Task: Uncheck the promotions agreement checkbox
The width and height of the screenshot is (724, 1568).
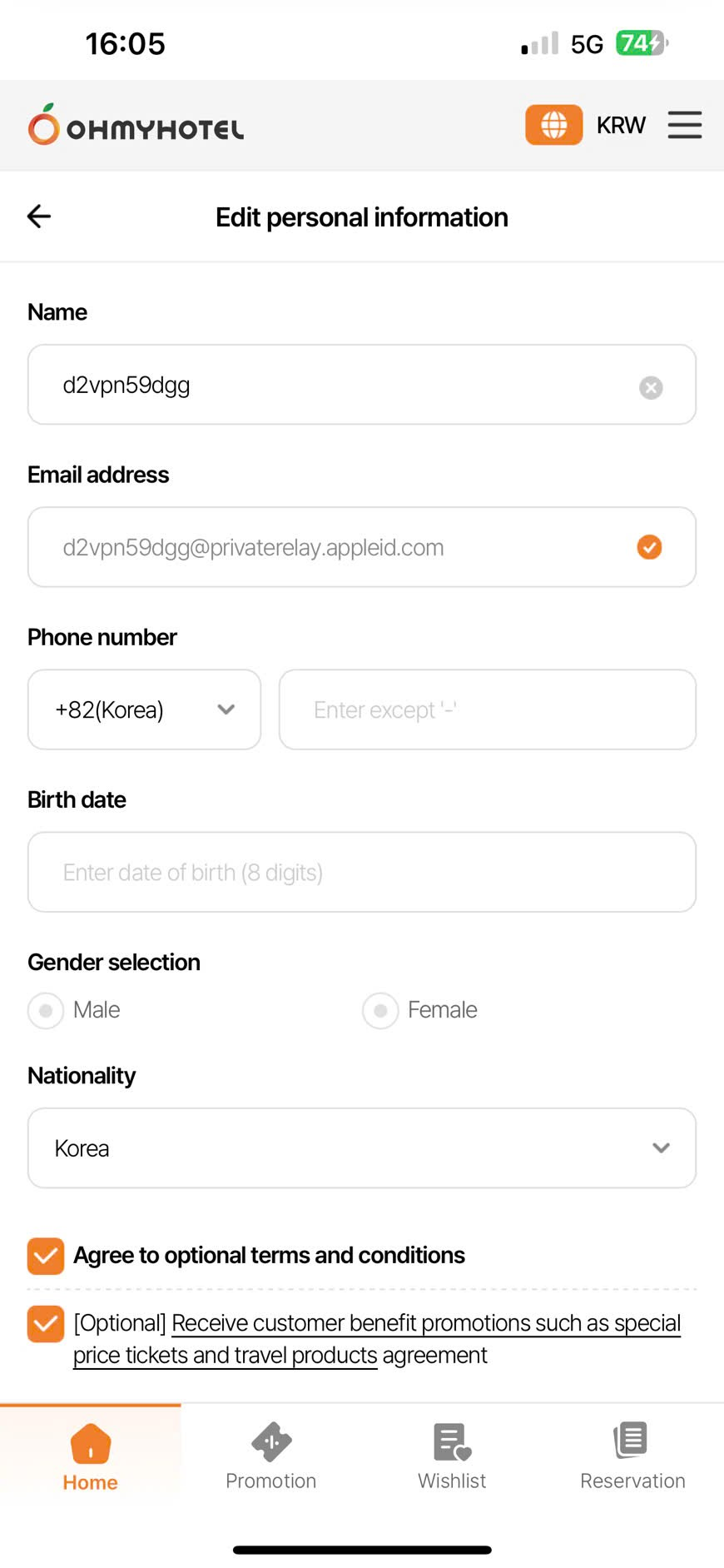Action: click(x=46, y=1324)
